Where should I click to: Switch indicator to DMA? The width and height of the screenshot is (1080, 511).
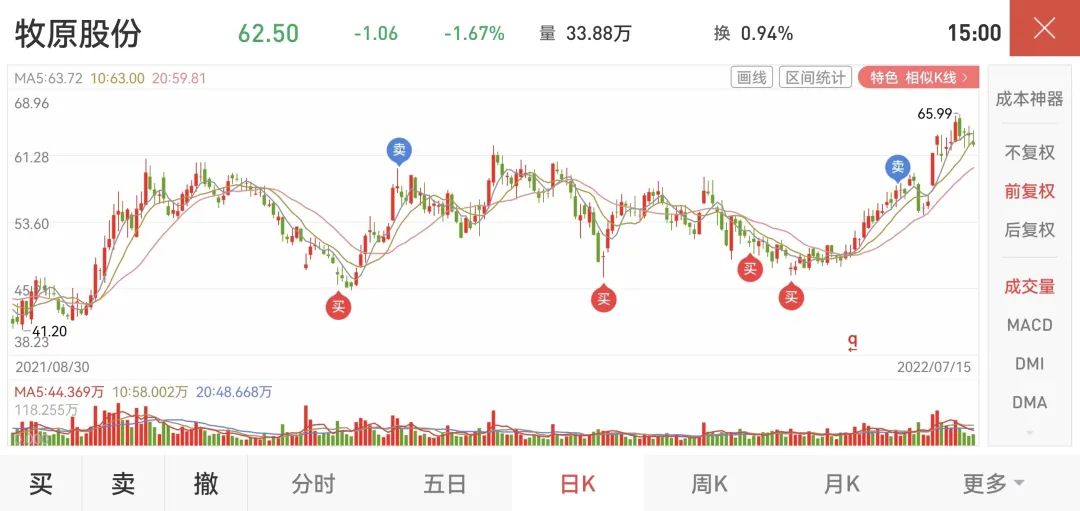coord(1029,402)
